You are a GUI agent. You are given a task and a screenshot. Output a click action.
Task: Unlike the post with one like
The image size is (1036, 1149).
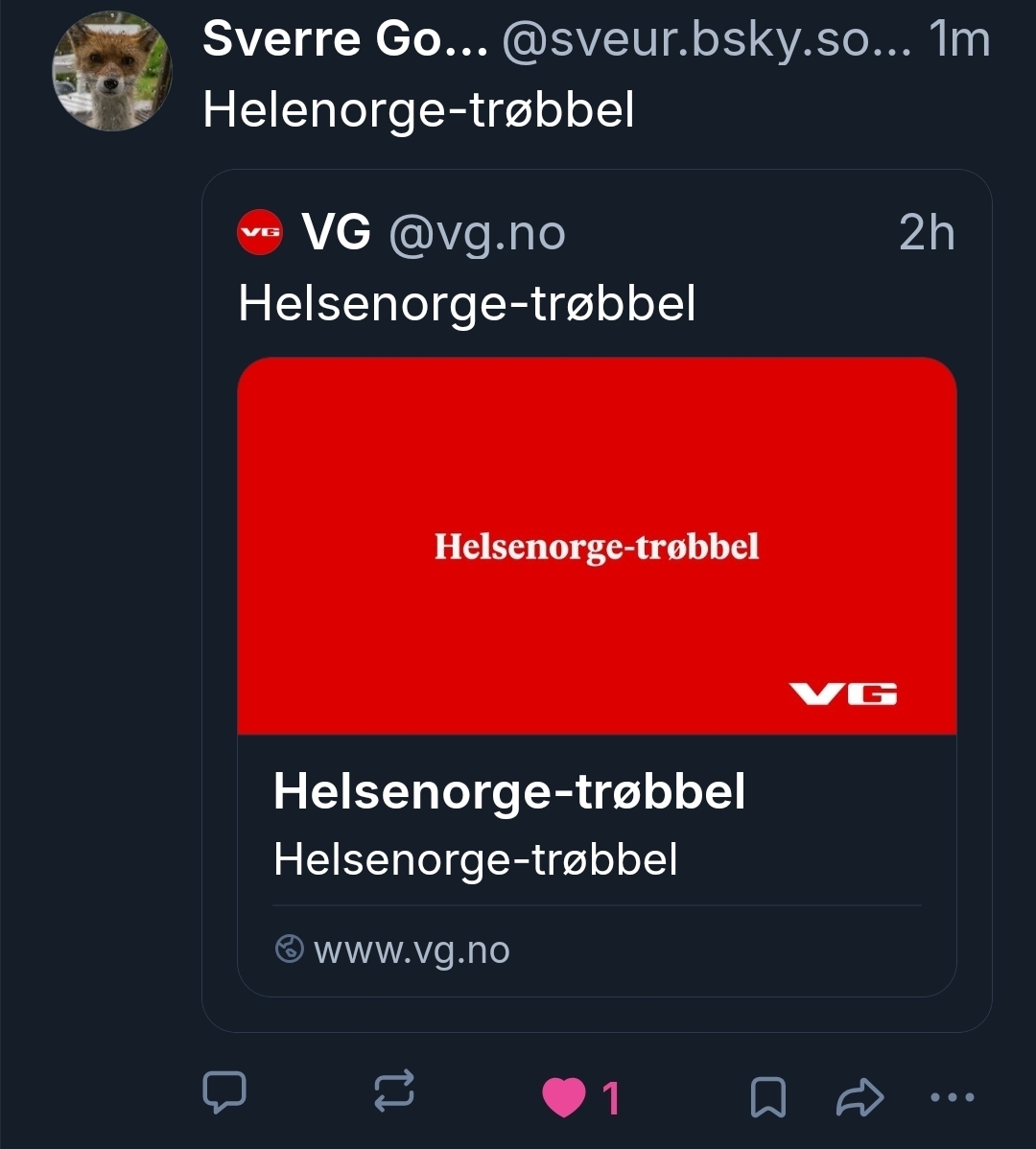[x=565, y=1097]
